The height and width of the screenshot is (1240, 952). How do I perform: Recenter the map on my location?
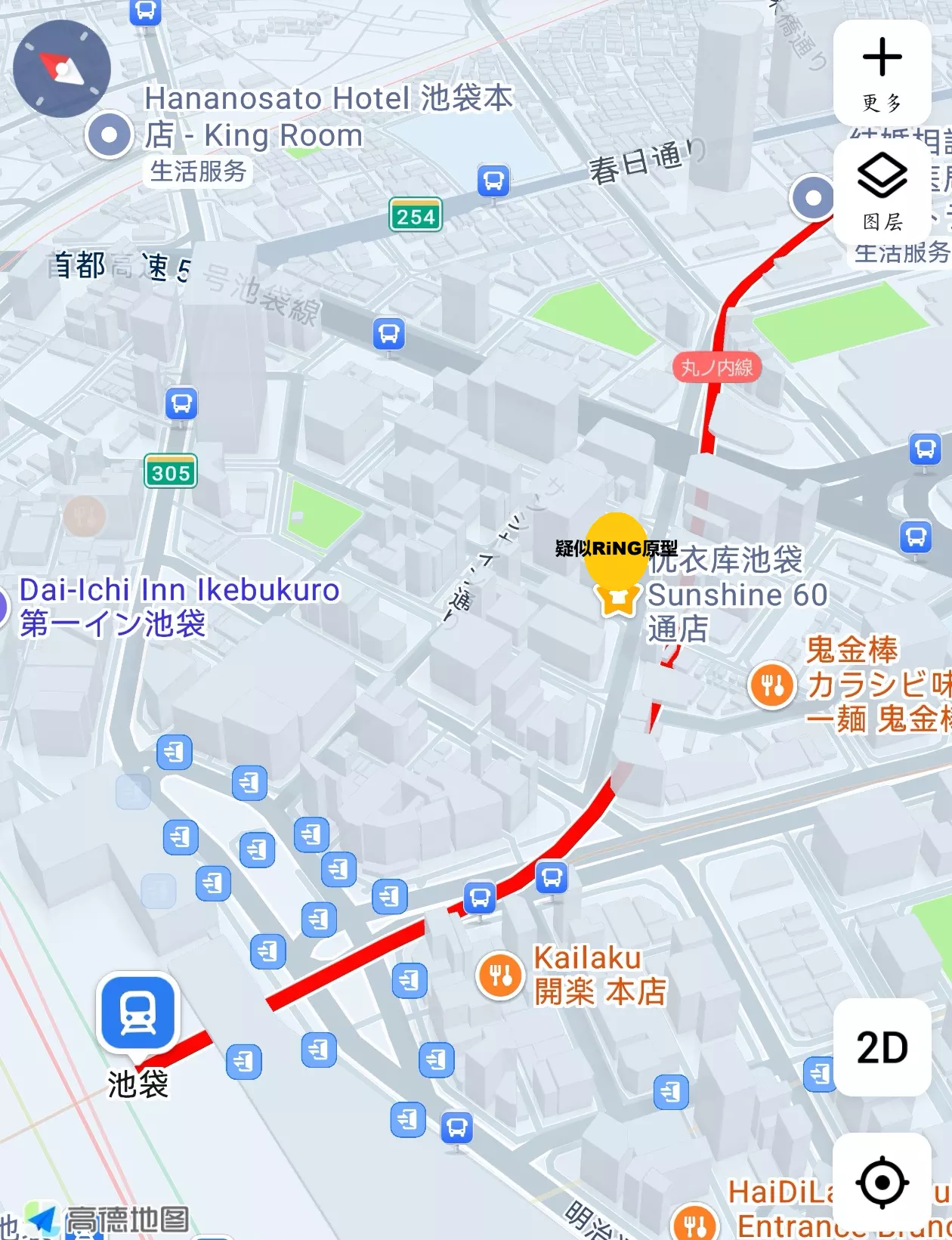[x=882, y=1181]
